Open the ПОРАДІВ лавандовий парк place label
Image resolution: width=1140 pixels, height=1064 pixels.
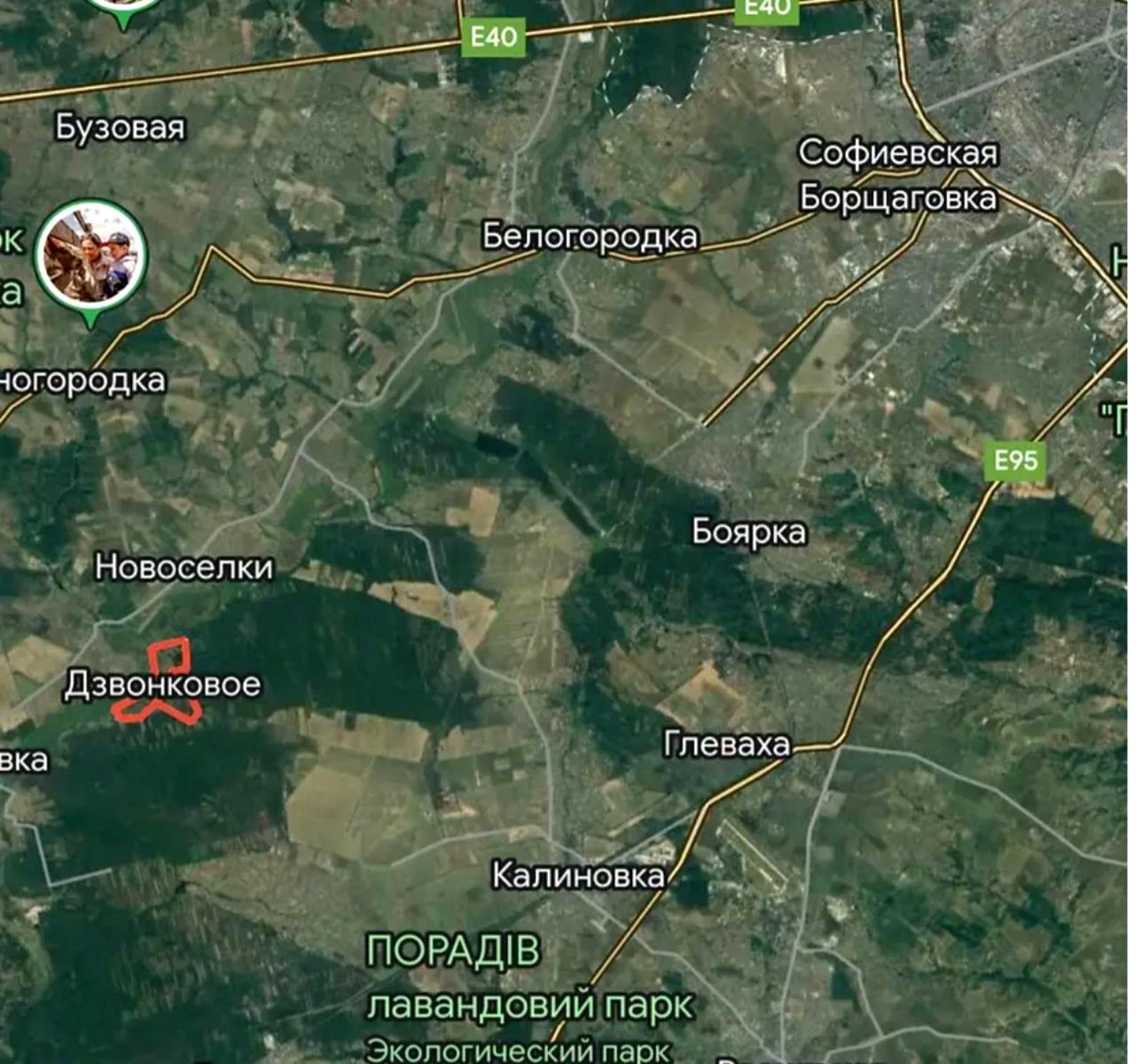point(529,979)
